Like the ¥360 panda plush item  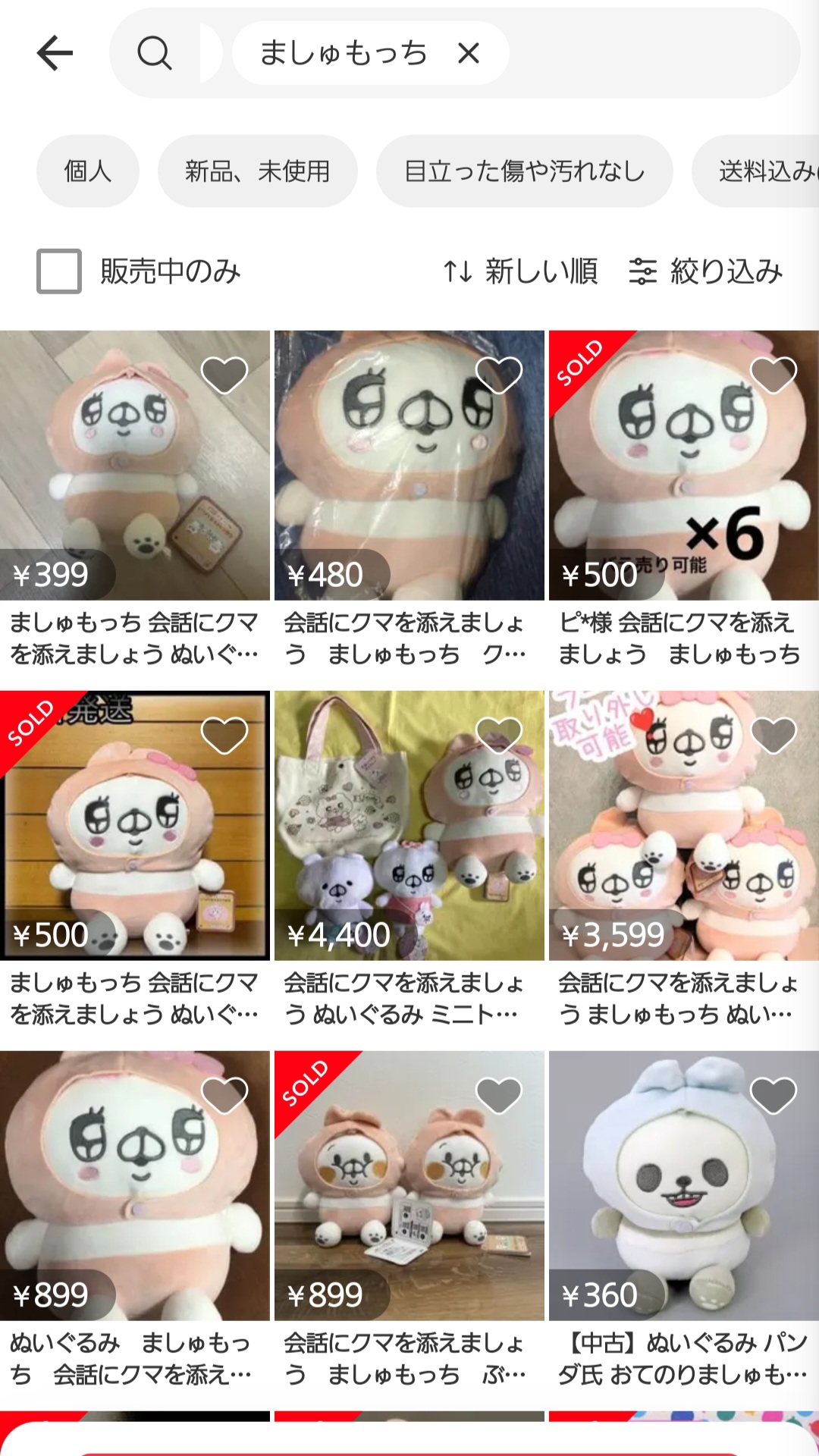(773, 1095)
